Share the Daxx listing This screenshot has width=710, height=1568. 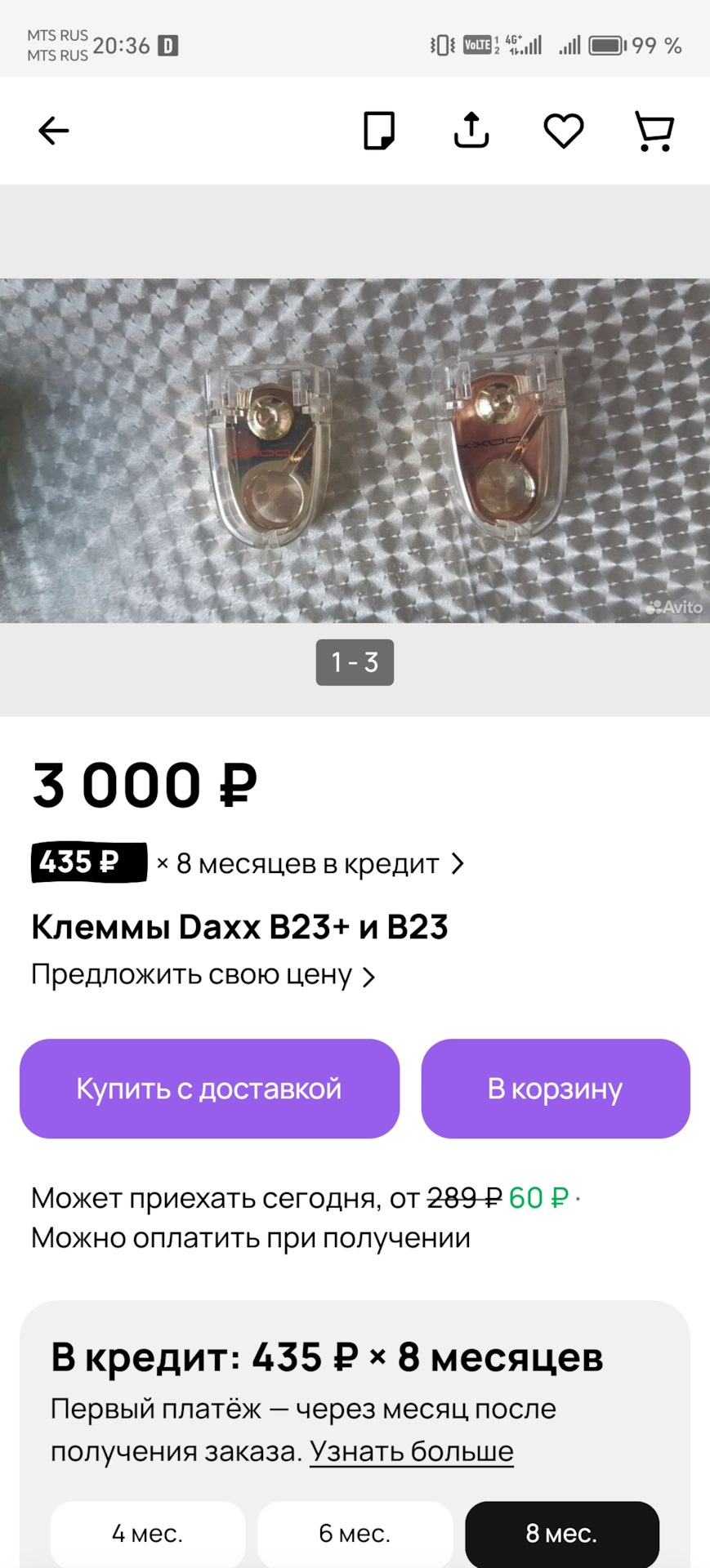point(471,130)
